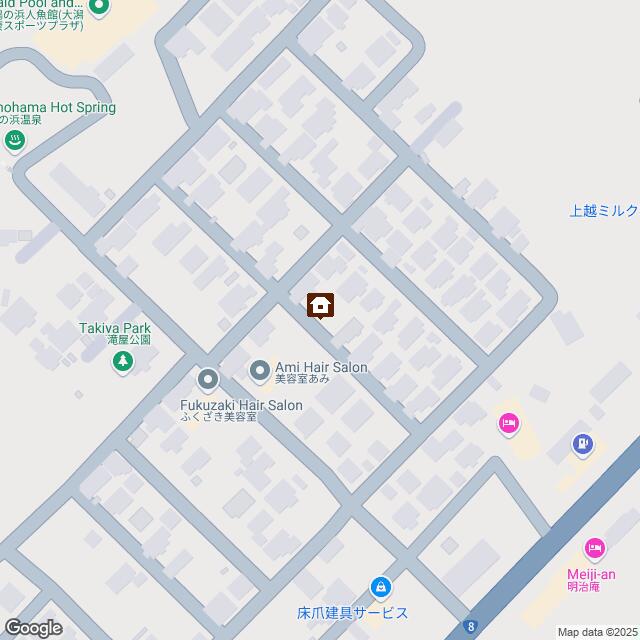This screenshot has width=640, height=640.
Task: Select the gas station pin
Action: 580,443
